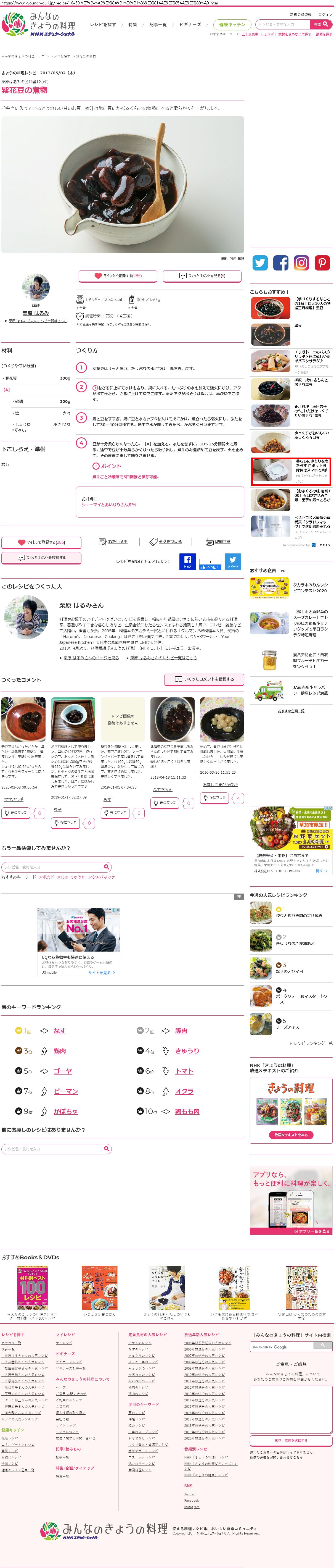Share the recipe on Twitter via bird icon

pos(260,262)
